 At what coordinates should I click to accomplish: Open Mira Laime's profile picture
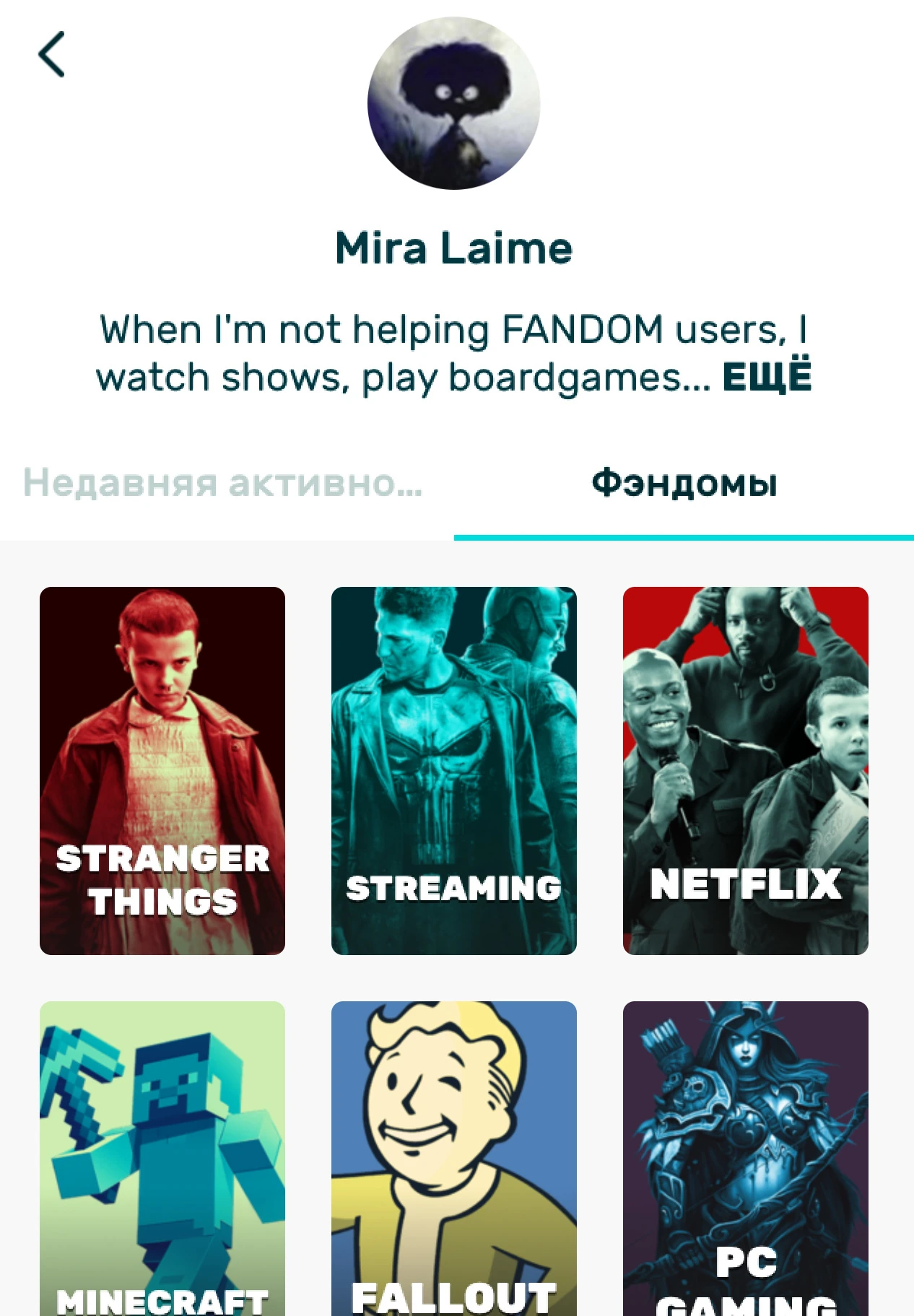pyautogui.click(x=453, y=103)
